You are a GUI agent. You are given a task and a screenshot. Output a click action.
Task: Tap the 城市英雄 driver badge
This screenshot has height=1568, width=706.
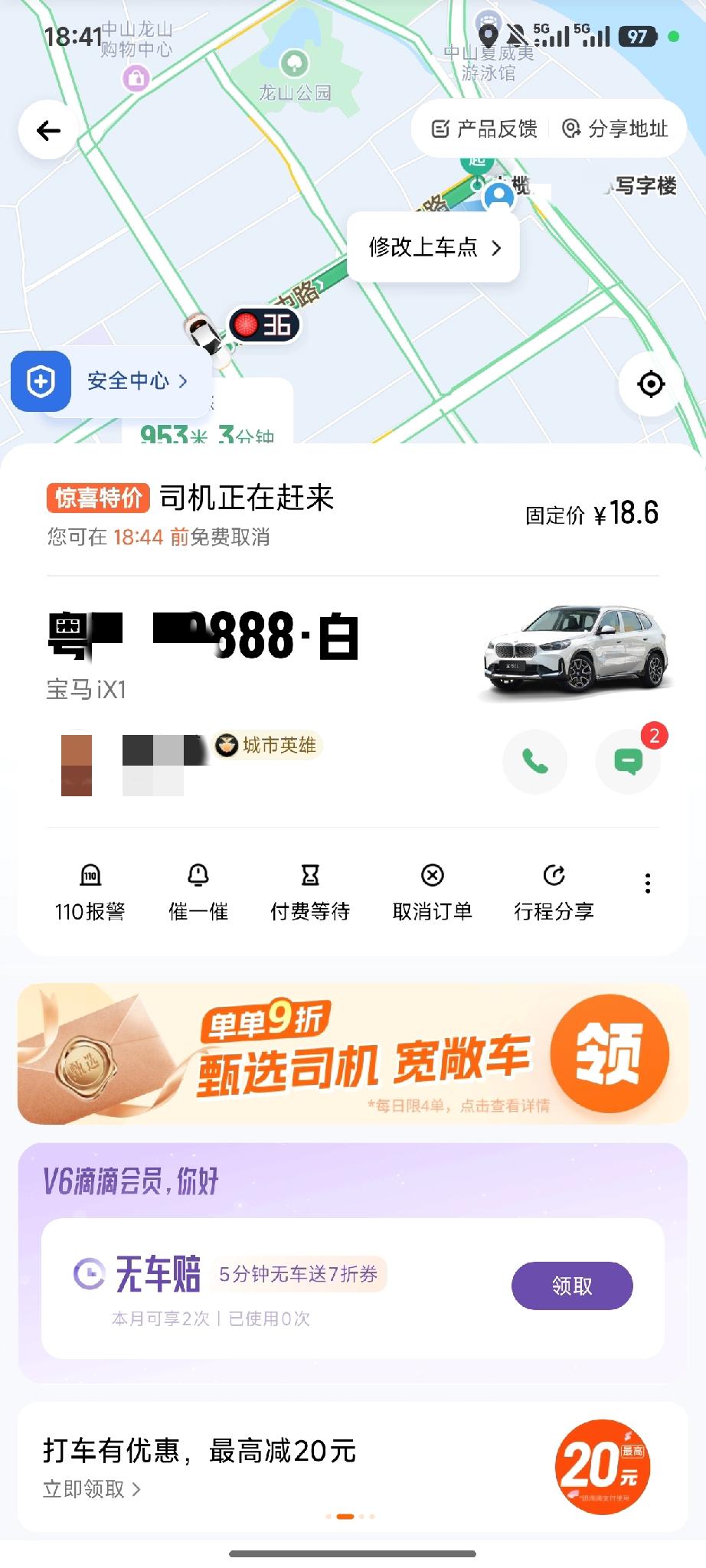point(267,745)
